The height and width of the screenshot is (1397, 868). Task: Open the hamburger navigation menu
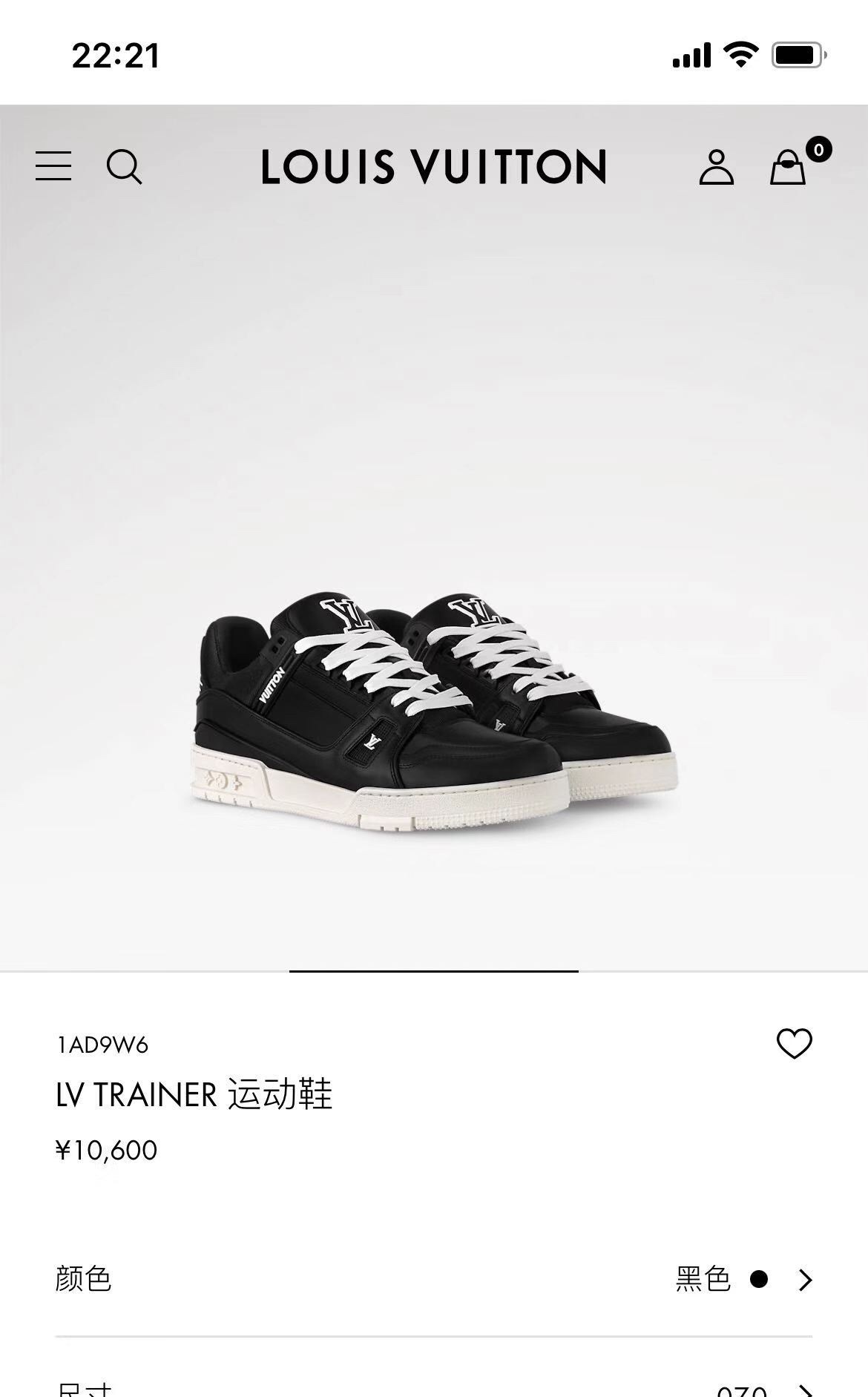coord(53,166)
